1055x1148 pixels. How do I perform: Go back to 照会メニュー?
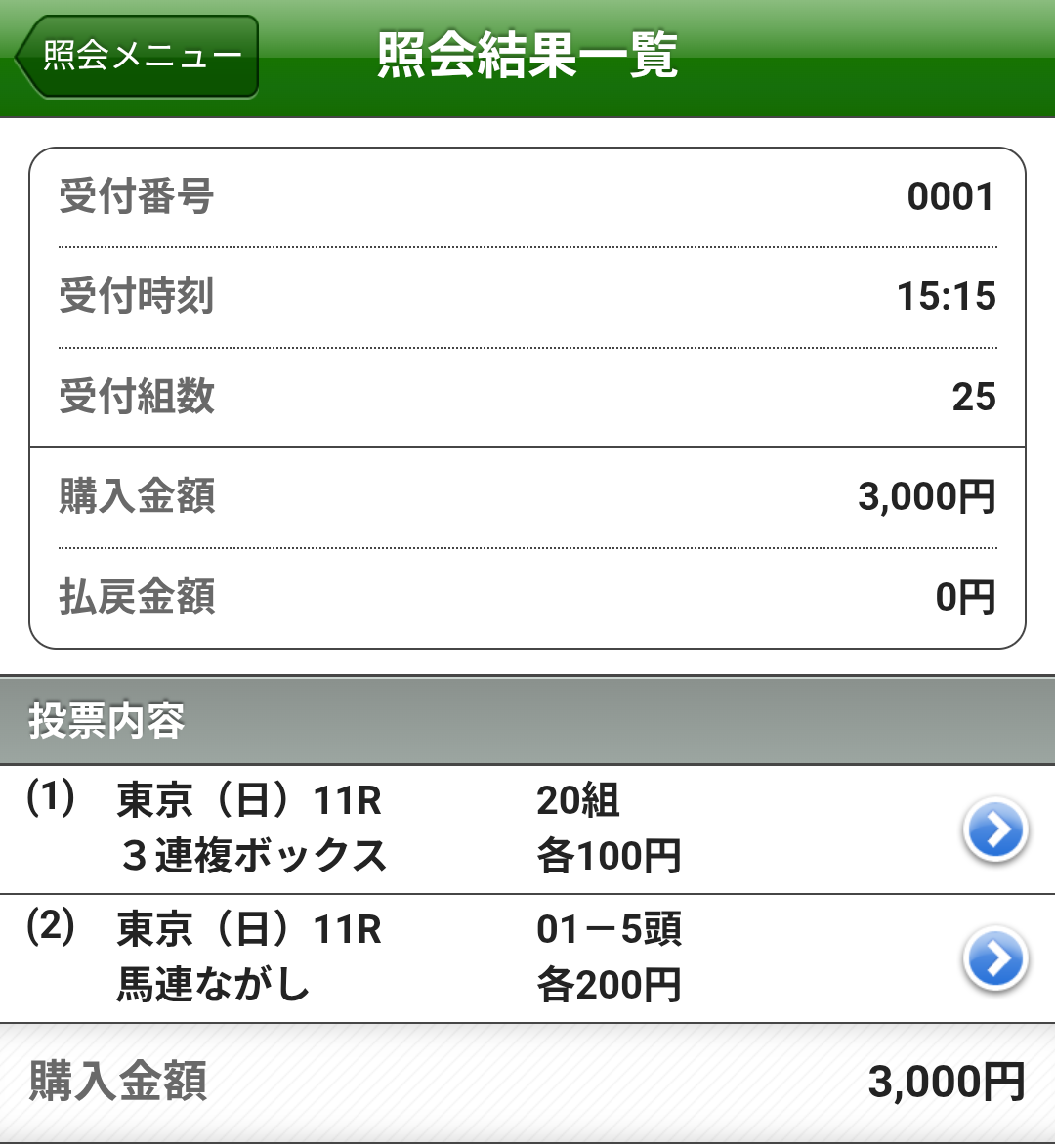coord(139,56)
